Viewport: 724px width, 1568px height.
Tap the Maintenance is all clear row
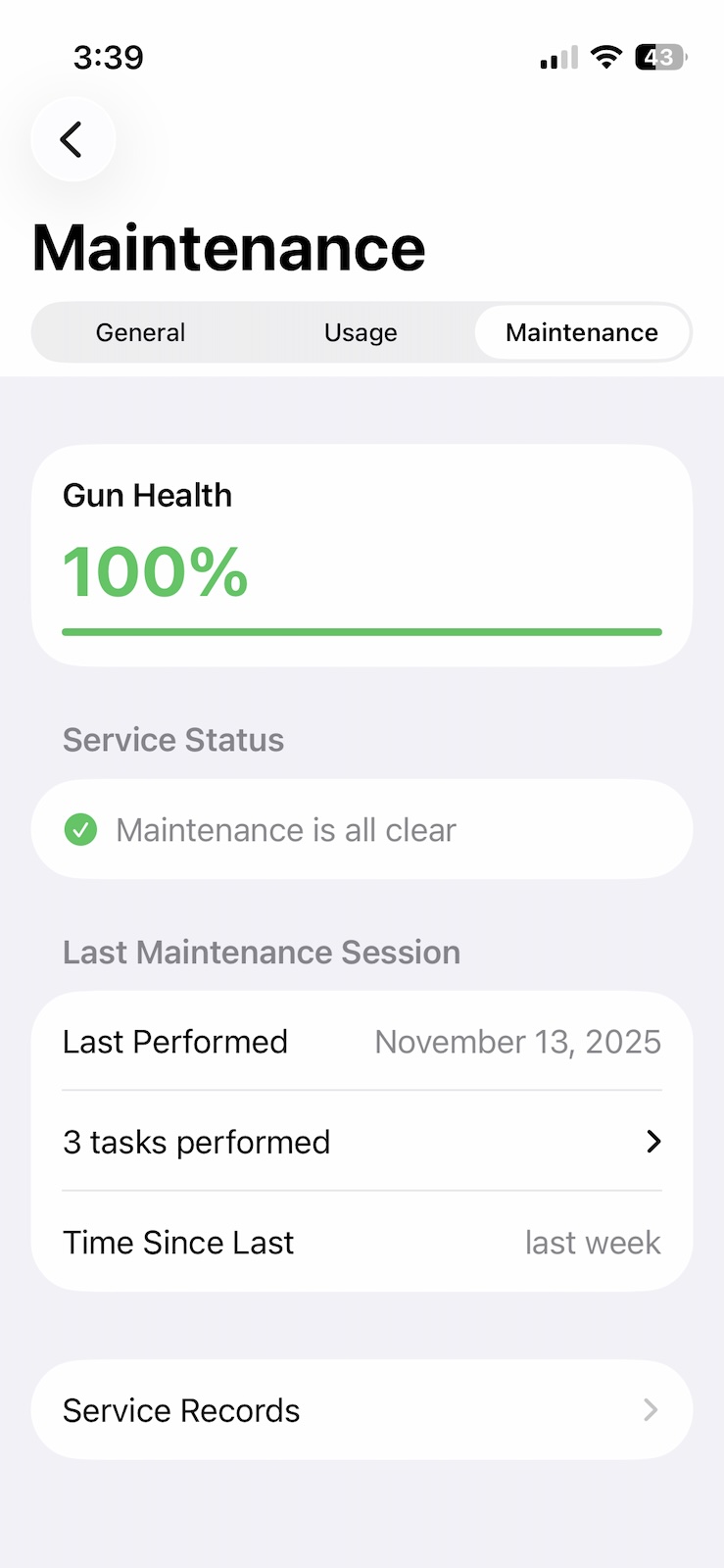[361, 829]
